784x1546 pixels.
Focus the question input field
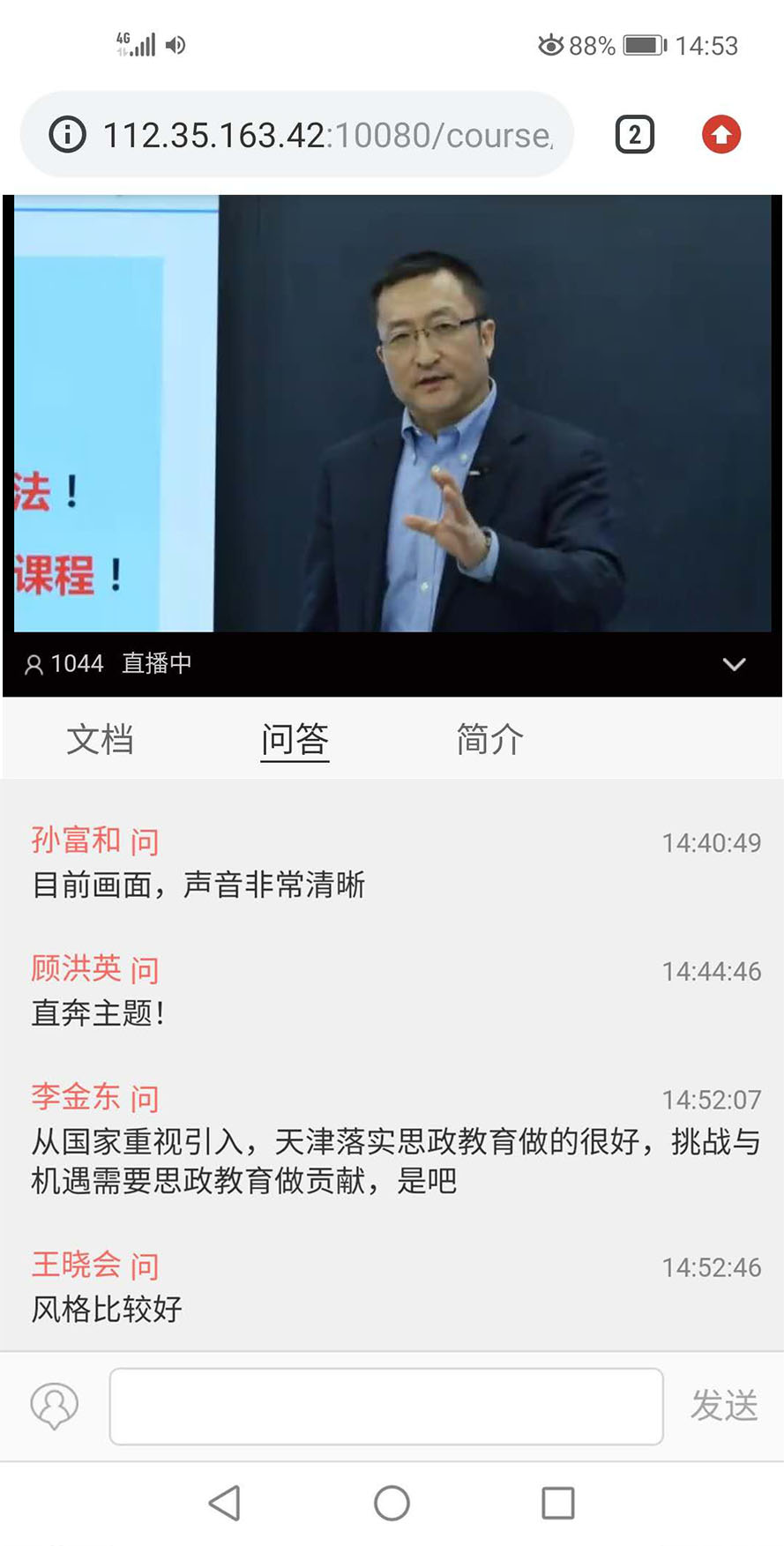point(386,1406)
